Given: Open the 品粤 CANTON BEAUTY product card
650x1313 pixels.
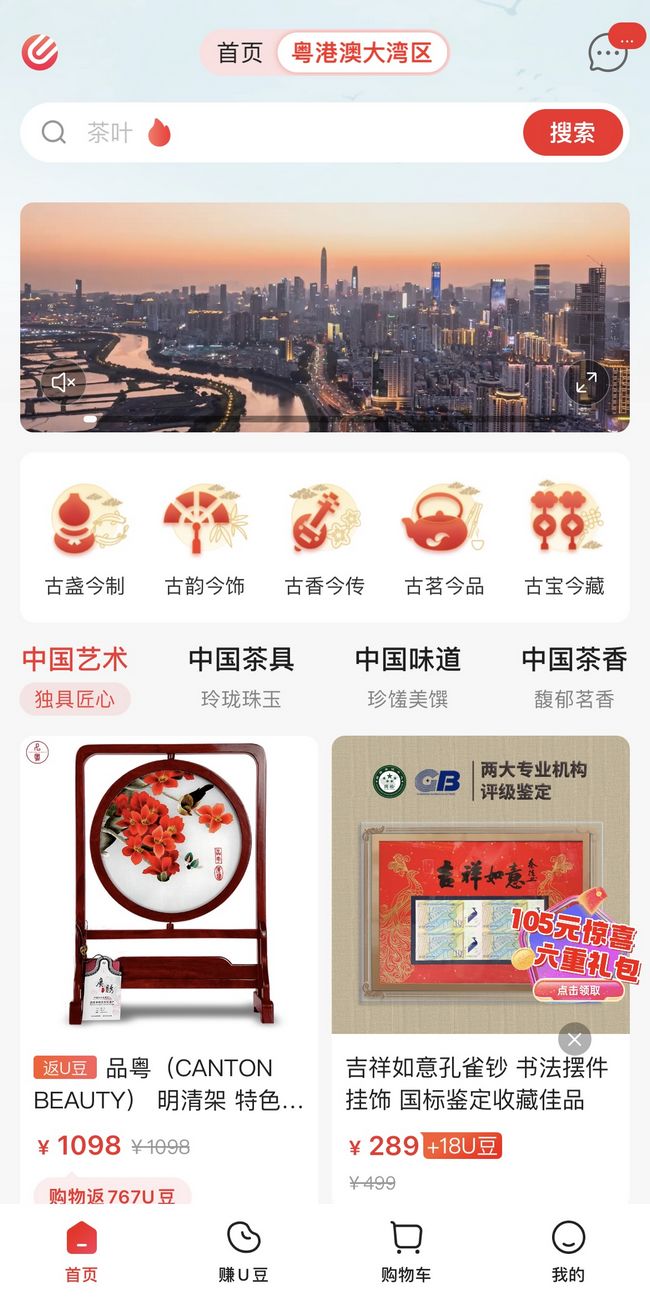Looking at the screenshot, I should pyautogui.click(x=169, y=900).
